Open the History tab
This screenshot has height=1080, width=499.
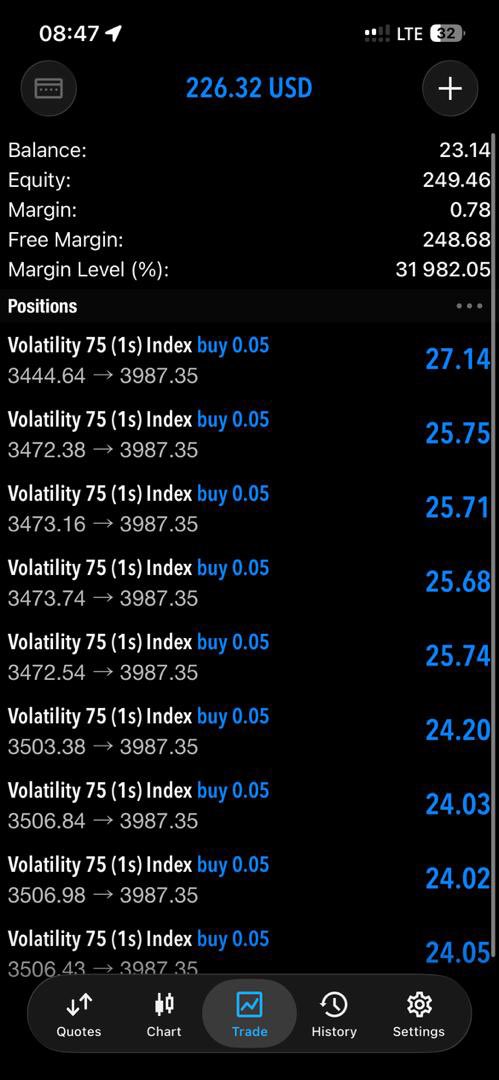[x=334, y=1015]
